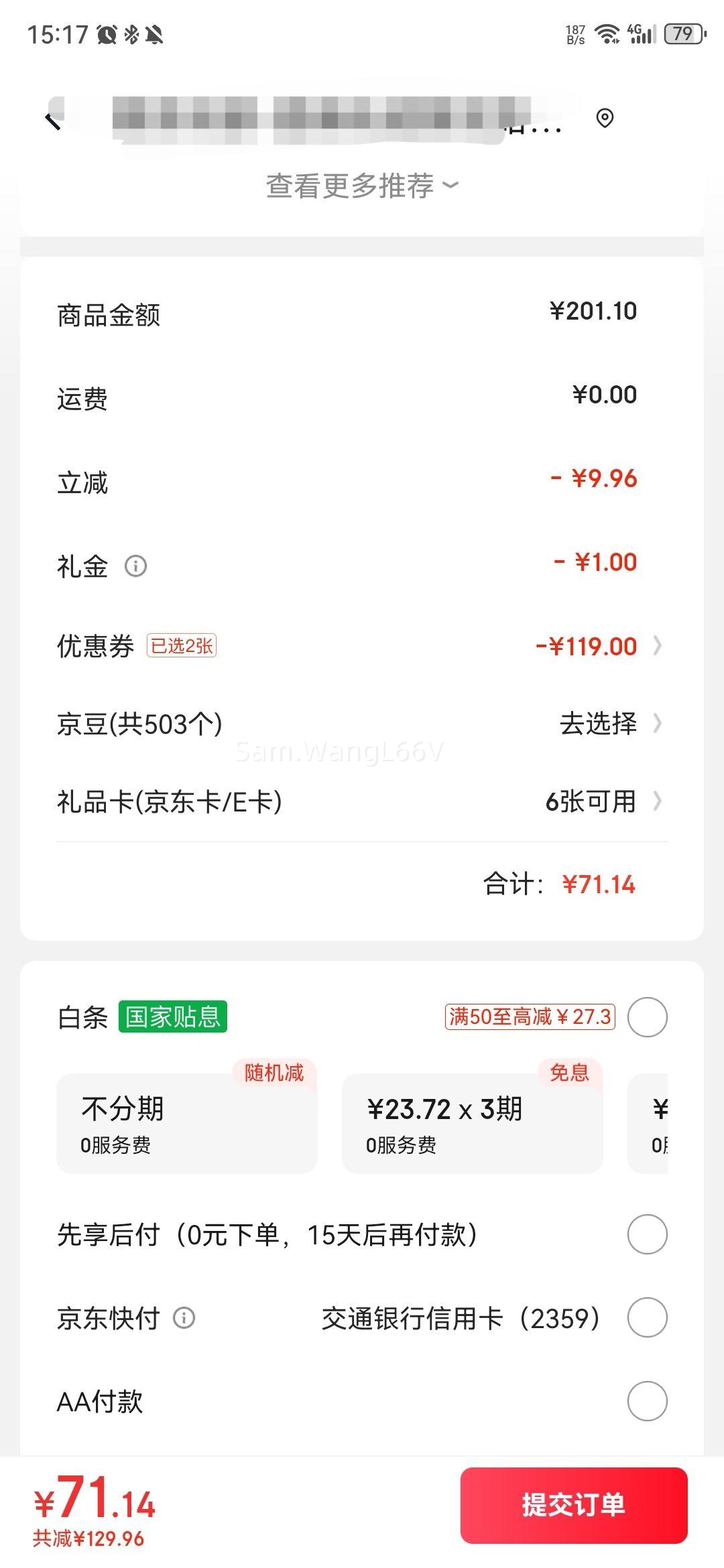Select 先享后付 payment option
The height and width of the screenshot is (1568, 724).
(647, 1234)
